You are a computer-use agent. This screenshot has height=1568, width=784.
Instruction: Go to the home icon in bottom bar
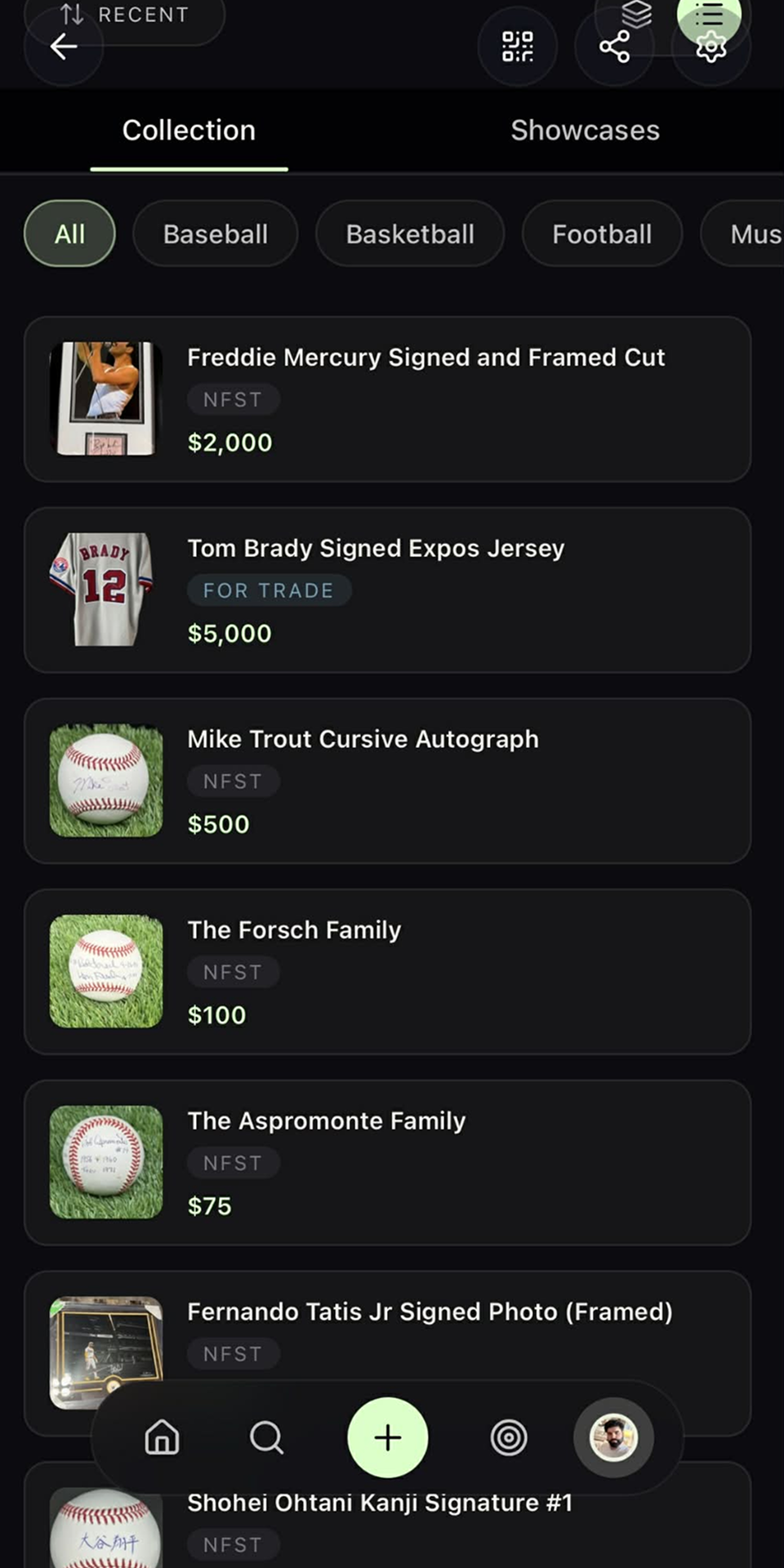pos(161,1438)
